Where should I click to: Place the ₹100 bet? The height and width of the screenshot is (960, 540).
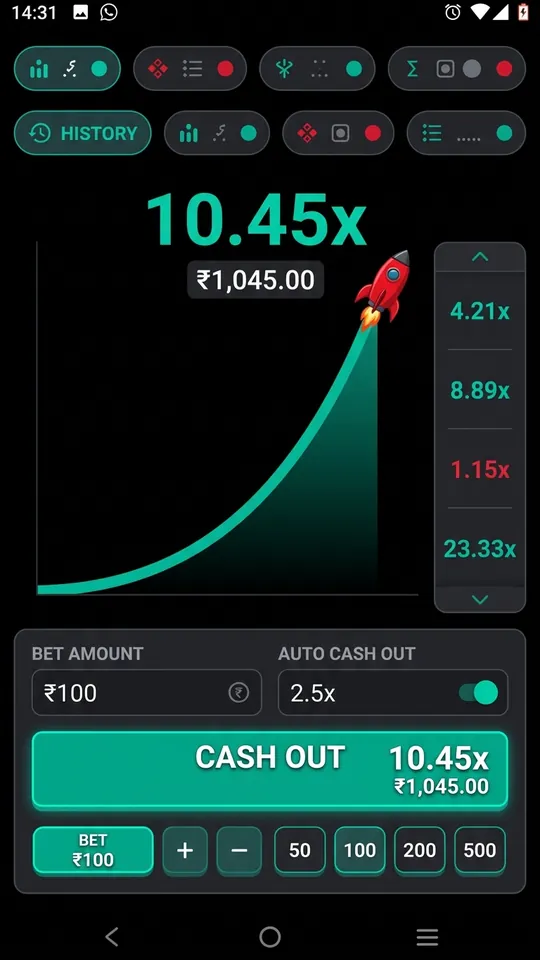click(93, 850)
